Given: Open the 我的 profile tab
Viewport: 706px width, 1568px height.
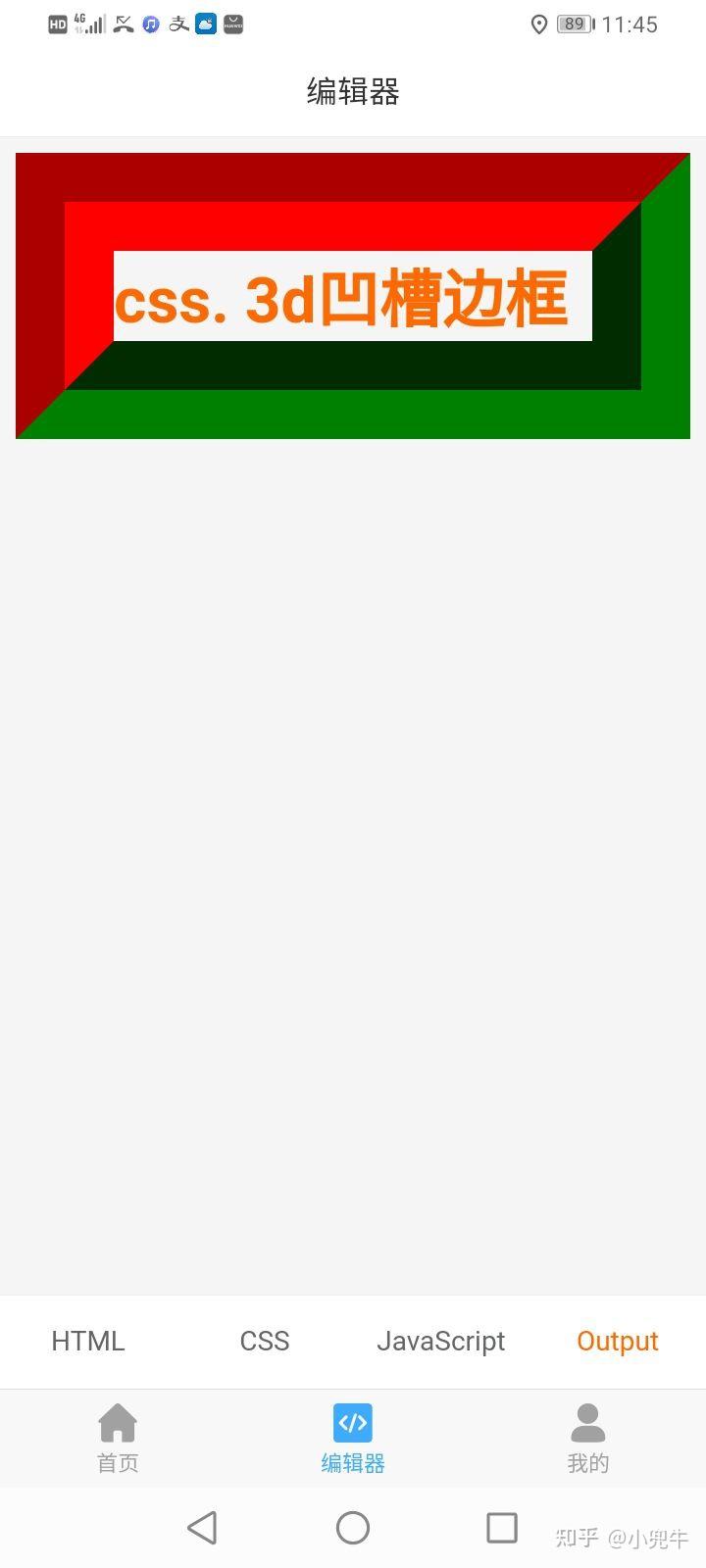Looking at the screenshot, I should point(588,1438).
